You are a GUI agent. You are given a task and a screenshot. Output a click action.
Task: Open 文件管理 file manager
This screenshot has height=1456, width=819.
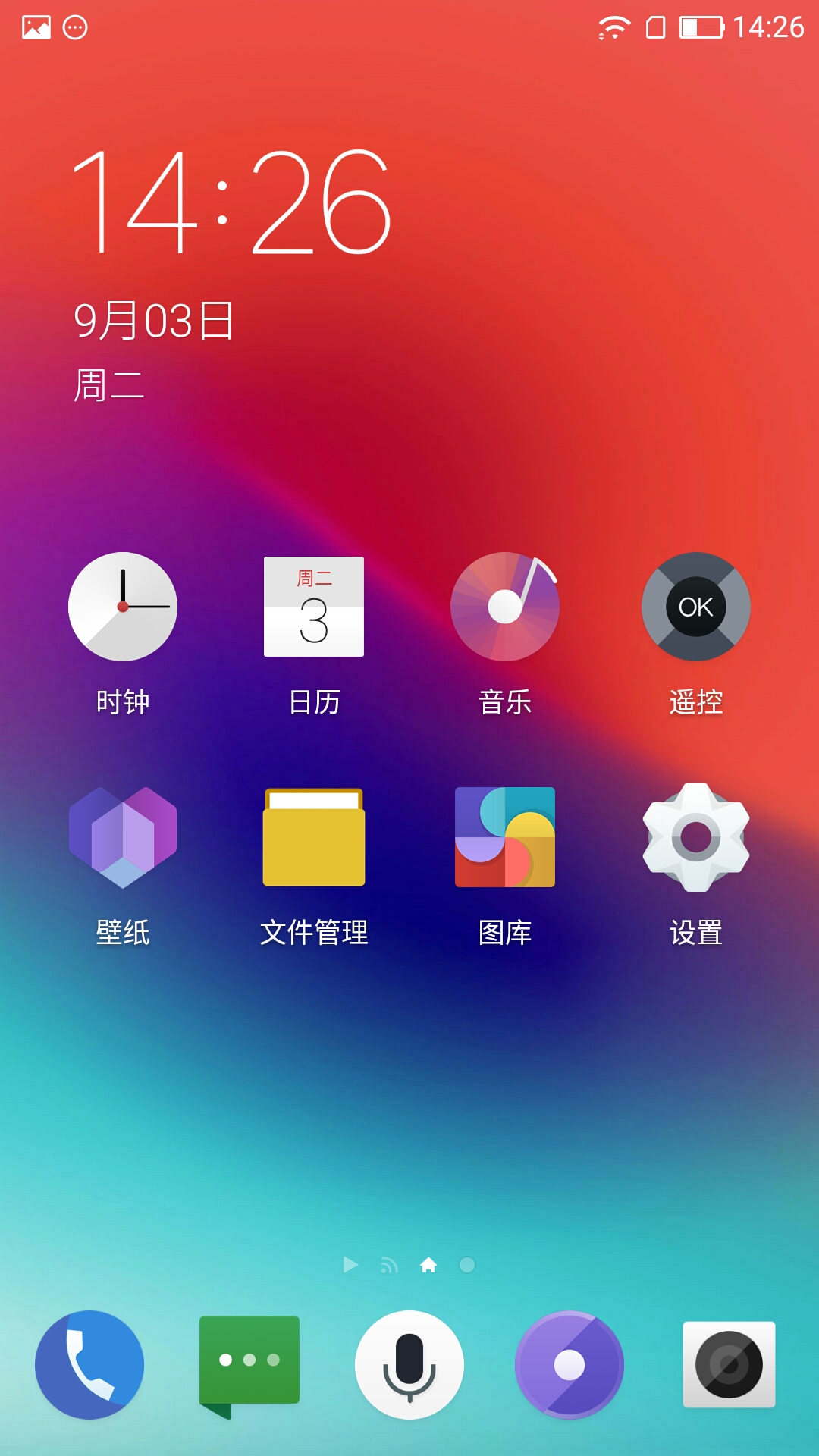tap(314, 837)
